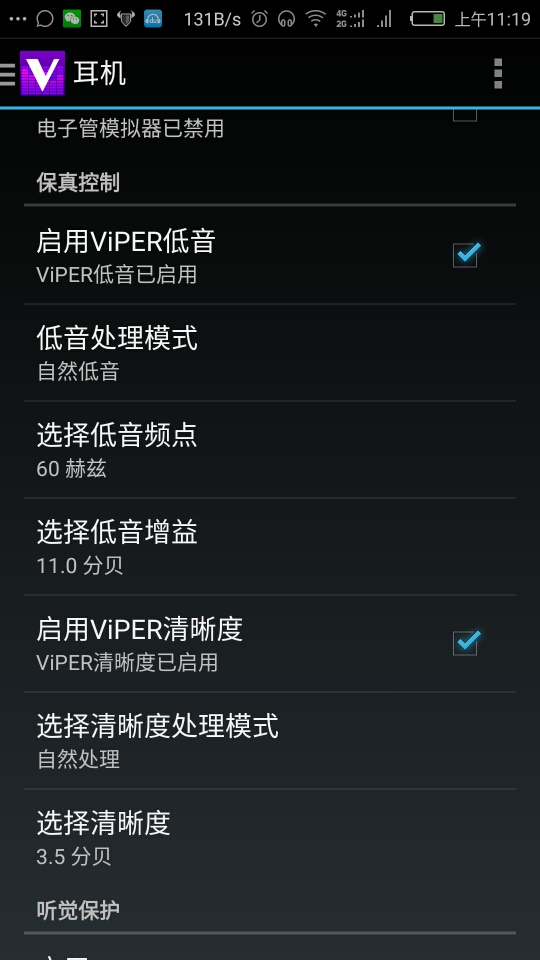Open the navigation drawer via ViPER logo
The image size is (540, 960).
click(42, 73)
